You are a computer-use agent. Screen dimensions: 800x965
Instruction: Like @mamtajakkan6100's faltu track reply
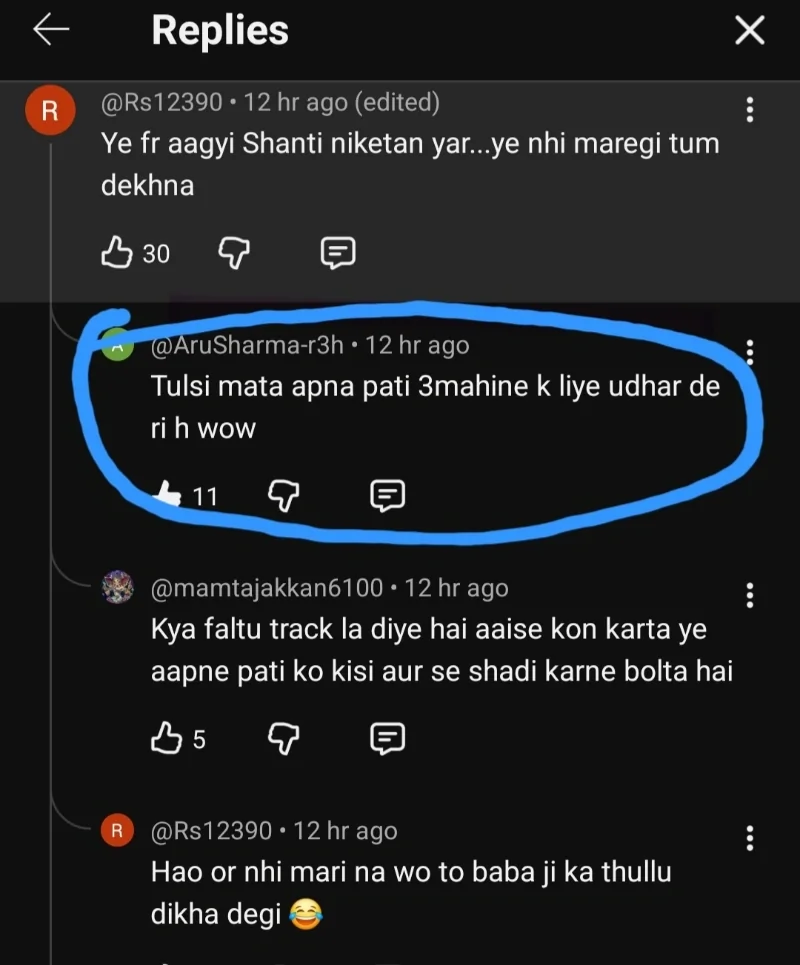(166, 739)
